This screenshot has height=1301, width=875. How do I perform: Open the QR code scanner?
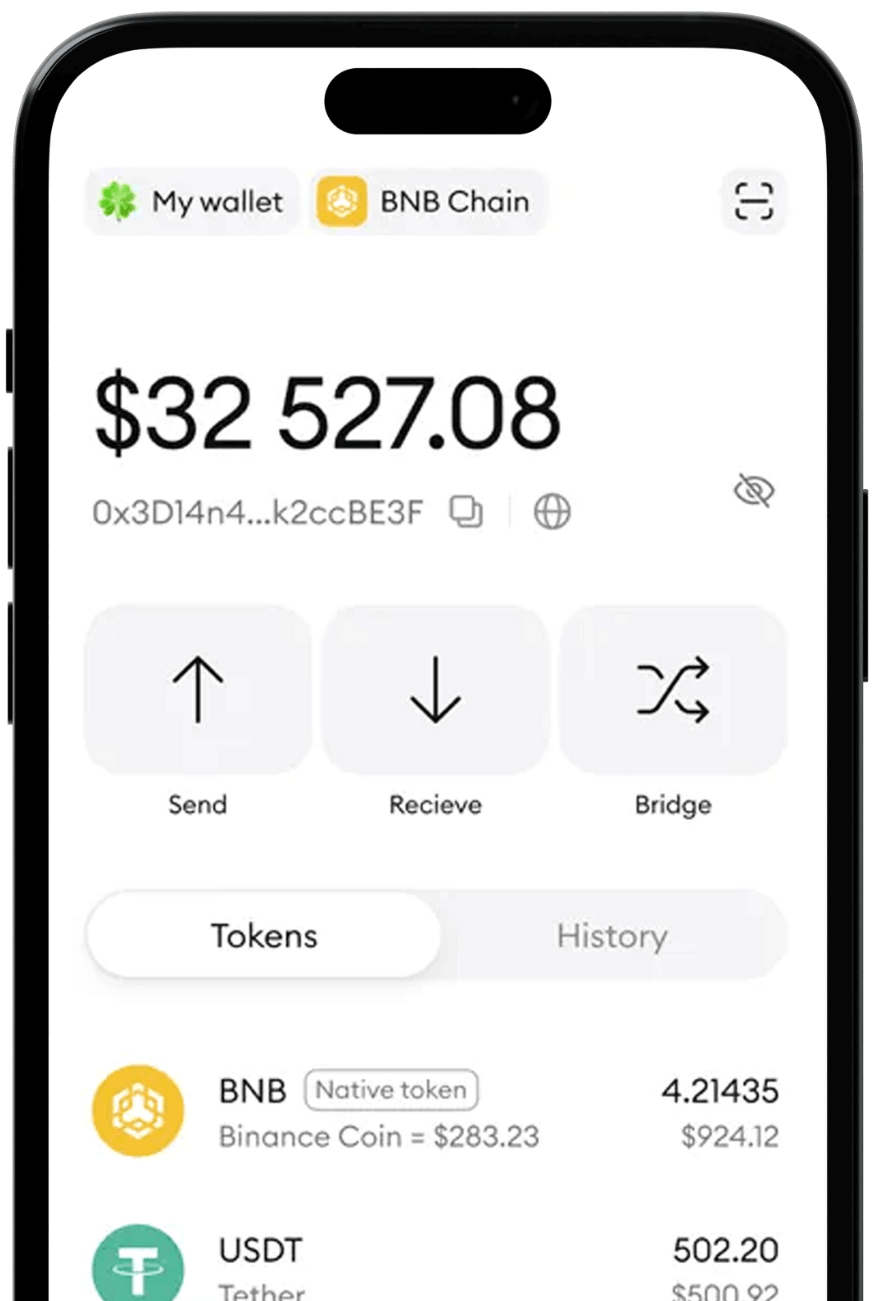tap(753, 202)
